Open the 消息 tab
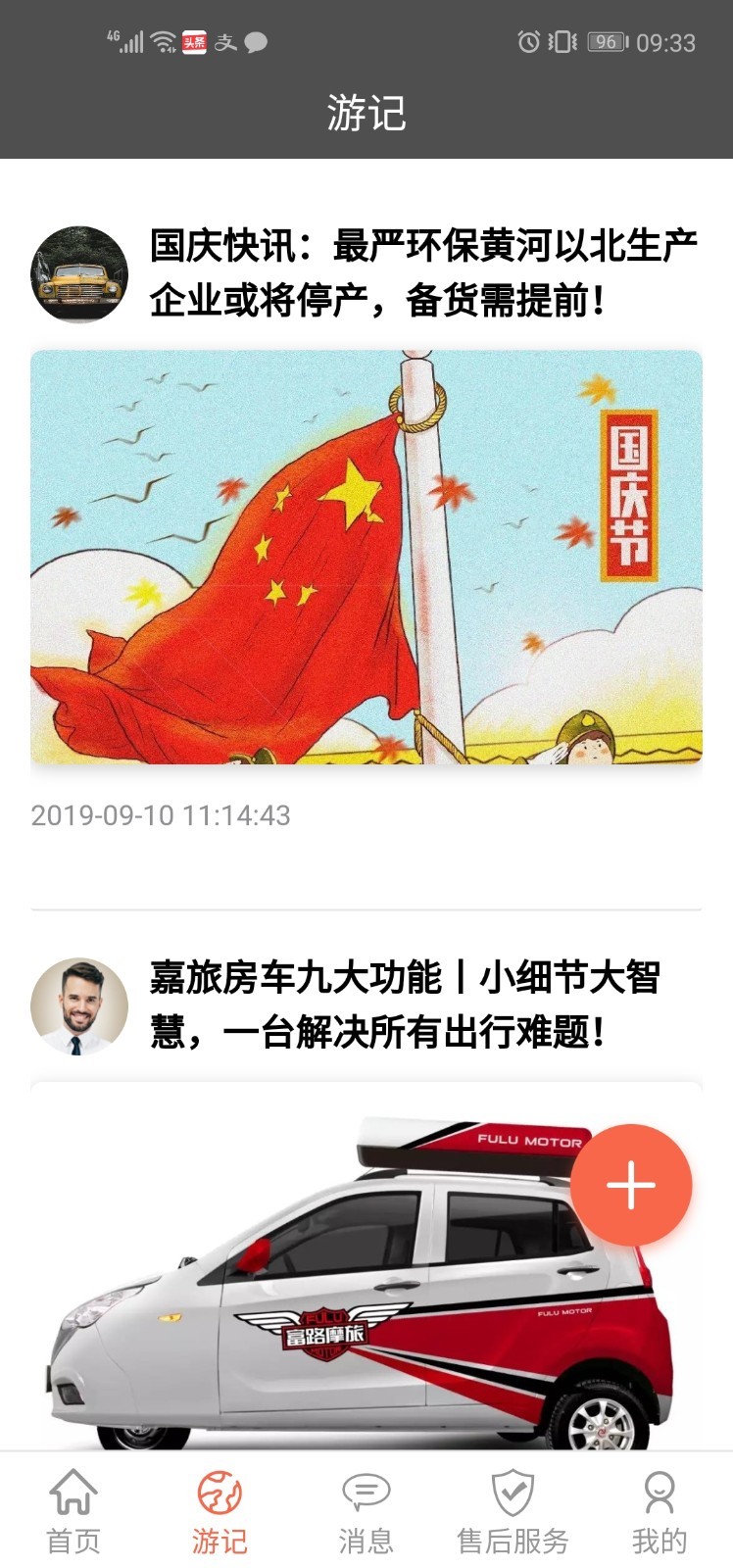 click(366, 1512)
